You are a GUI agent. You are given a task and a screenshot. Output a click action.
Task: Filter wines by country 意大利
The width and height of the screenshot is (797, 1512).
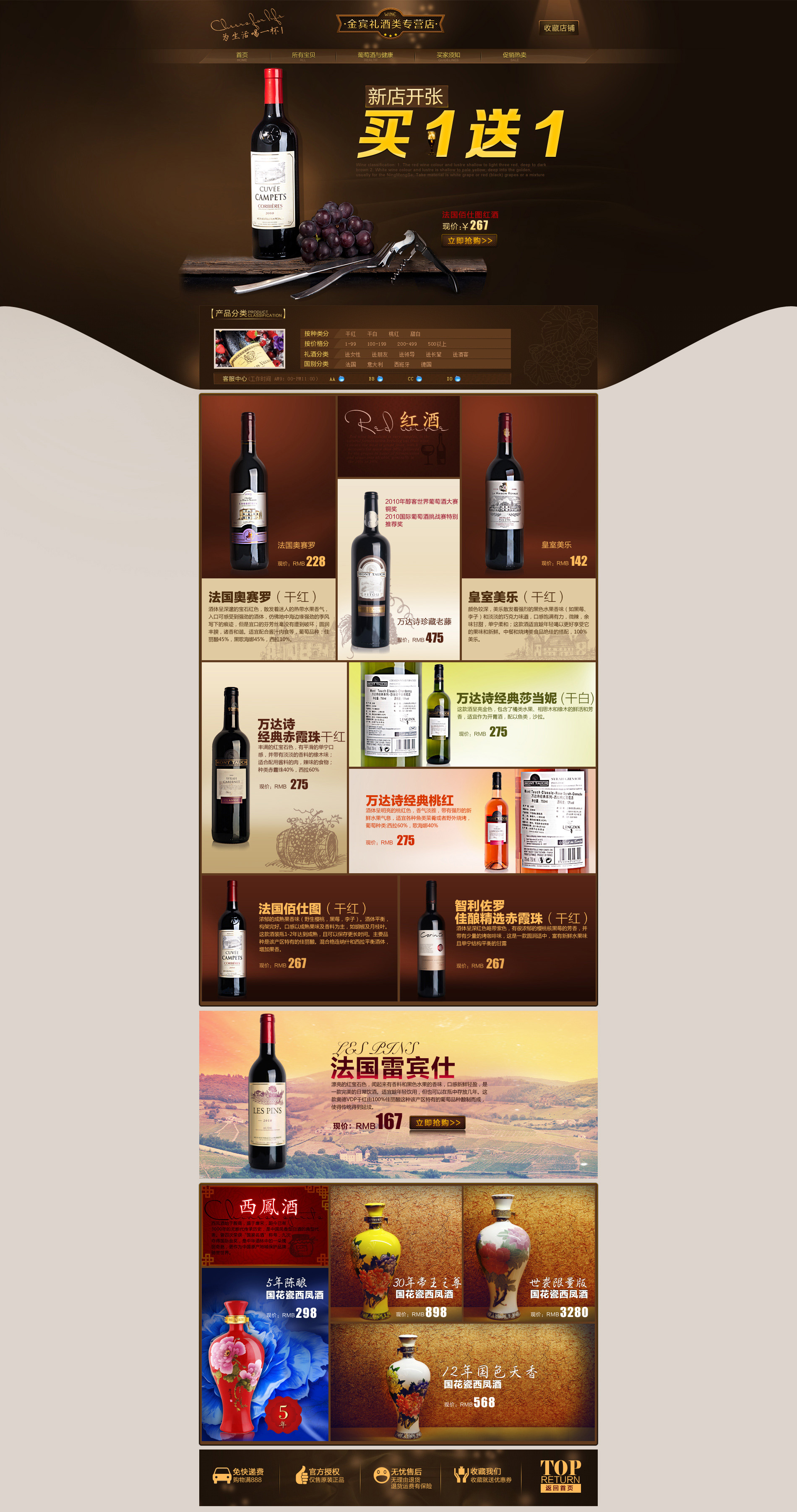[x=375, y=364]
